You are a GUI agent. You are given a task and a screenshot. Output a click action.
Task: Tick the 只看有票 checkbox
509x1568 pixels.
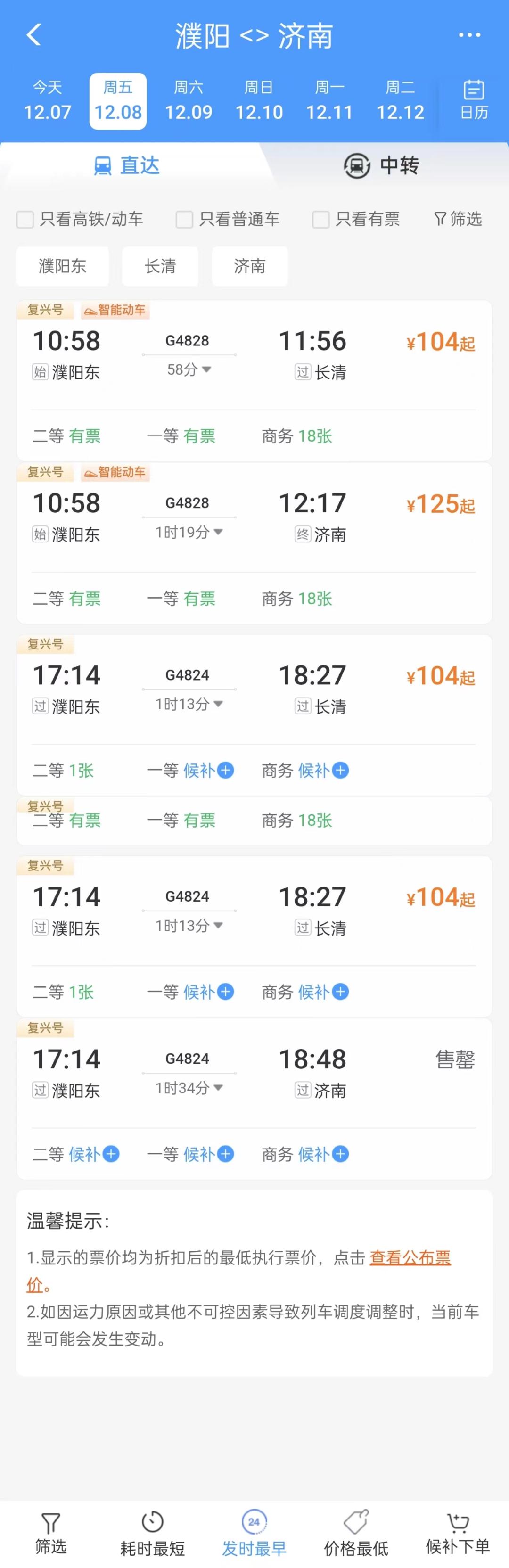[321, 220]
